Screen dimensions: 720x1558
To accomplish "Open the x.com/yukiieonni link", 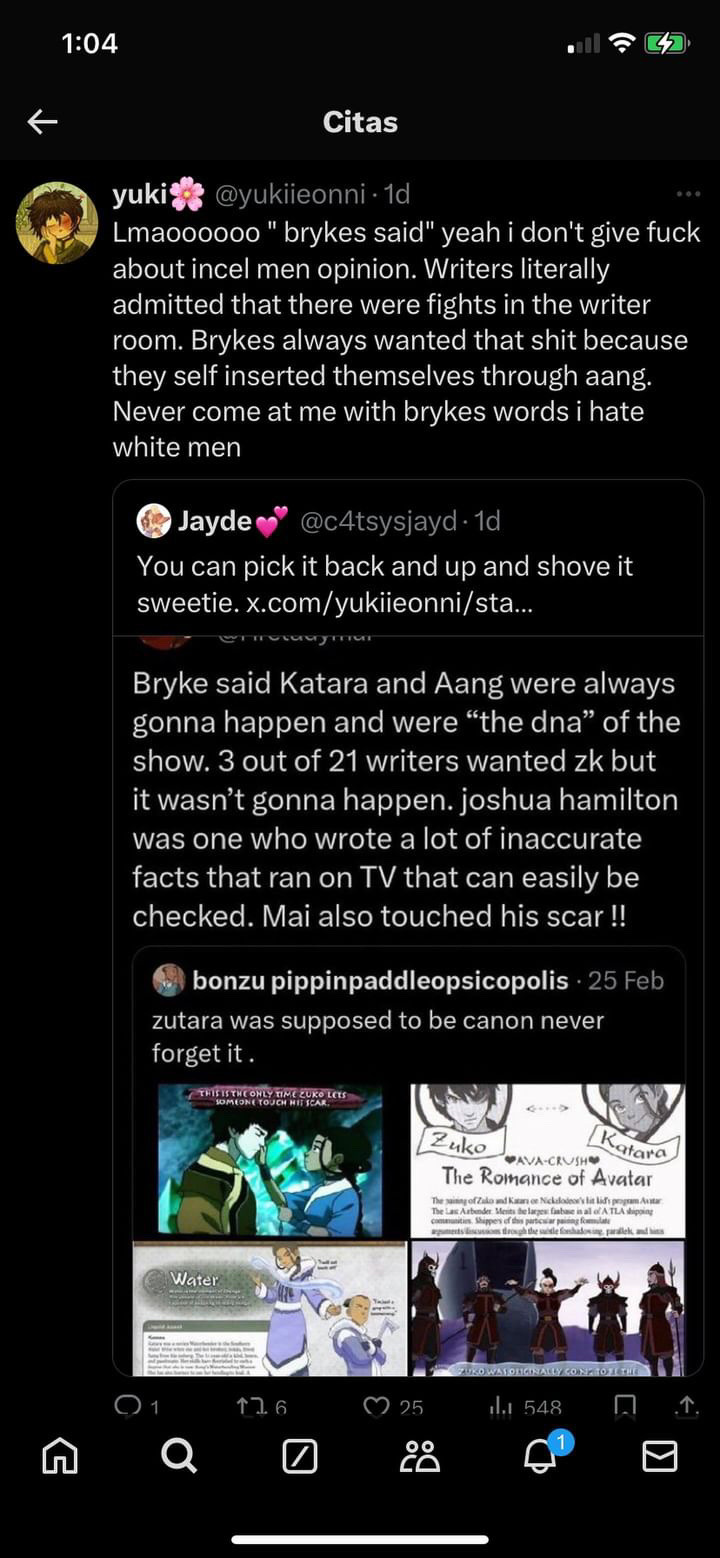I will [x=389, y=604].
